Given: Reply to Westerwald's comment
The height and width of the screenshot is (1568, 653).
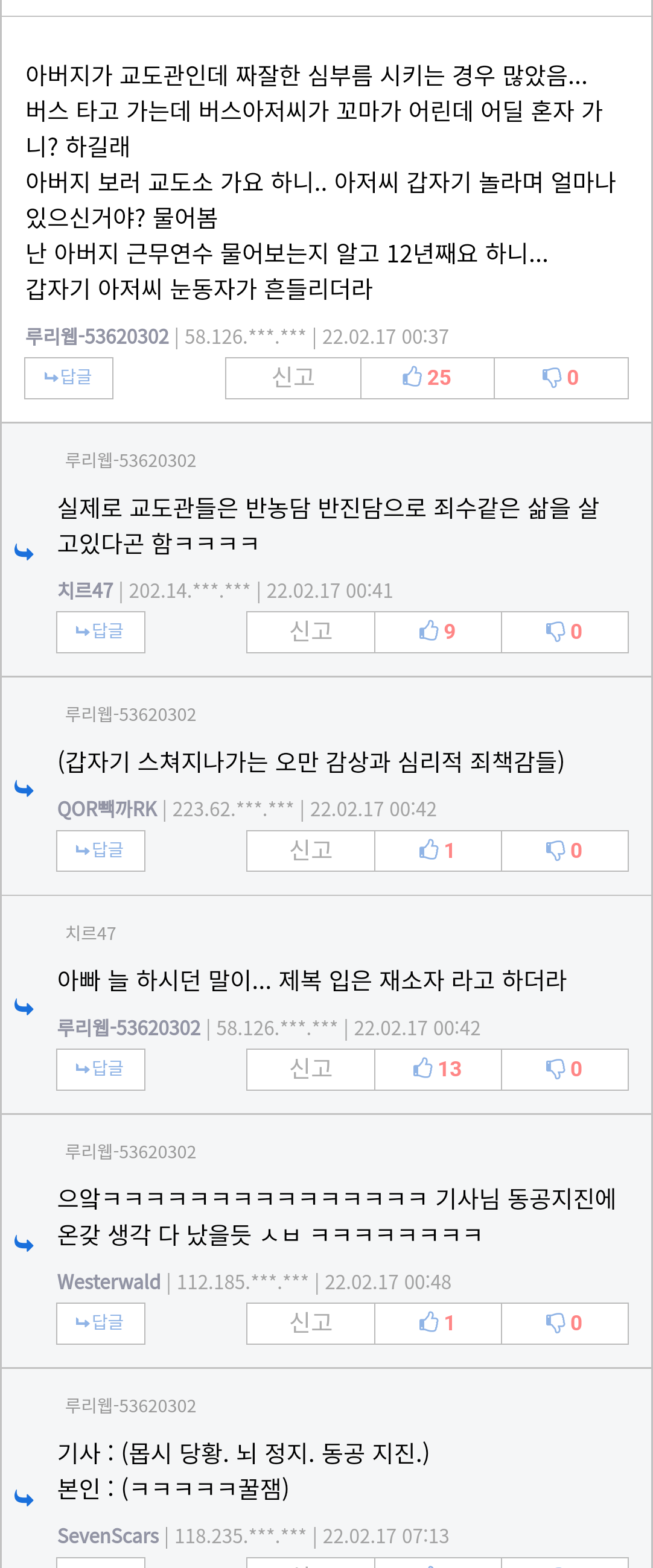Looking at the screenshot, I should [101, 1322].
